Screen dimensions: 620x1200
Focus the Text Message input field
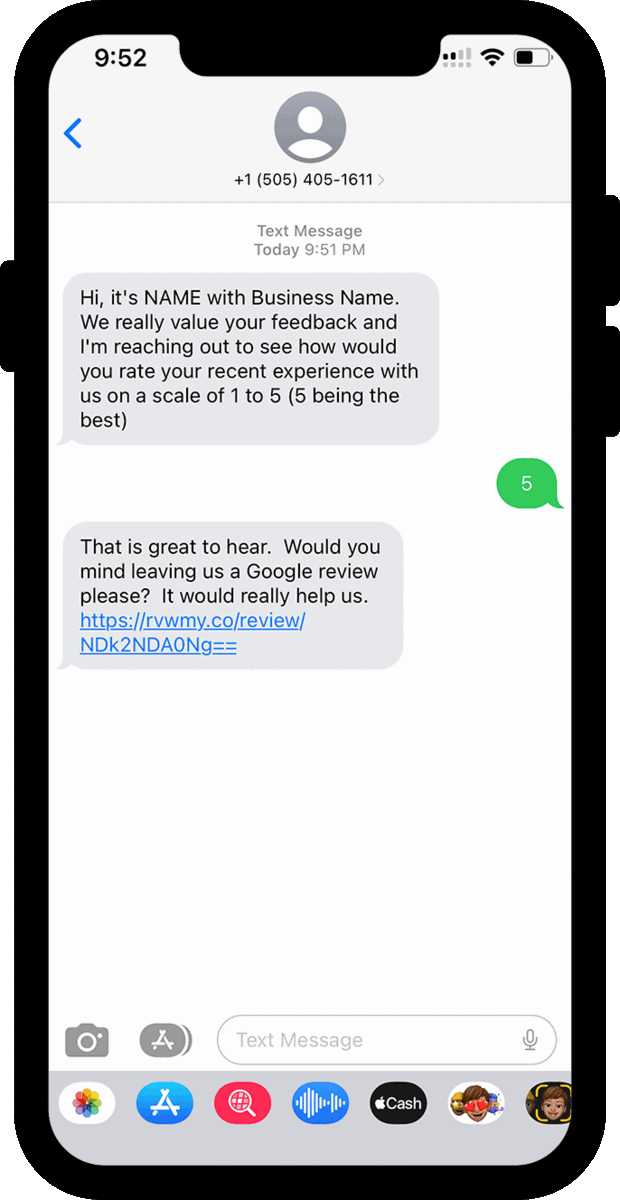point(370,1040)
